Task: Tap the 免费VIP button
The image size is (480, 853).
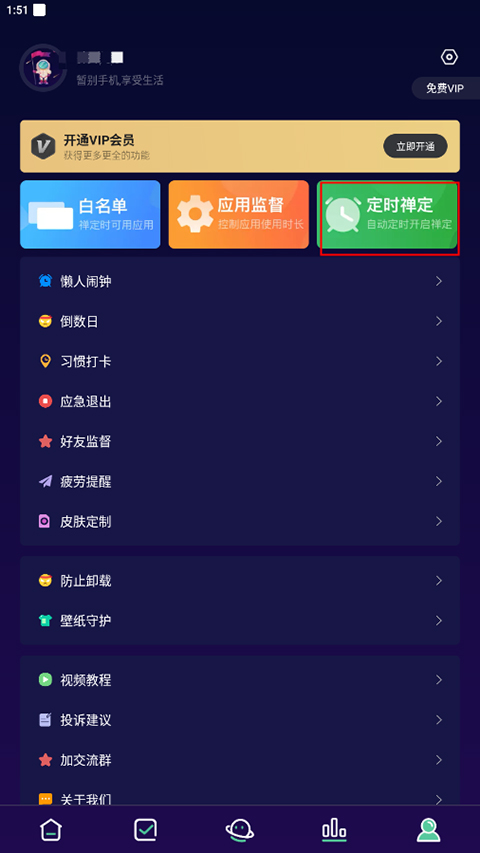Action: [x=445, y=89]
